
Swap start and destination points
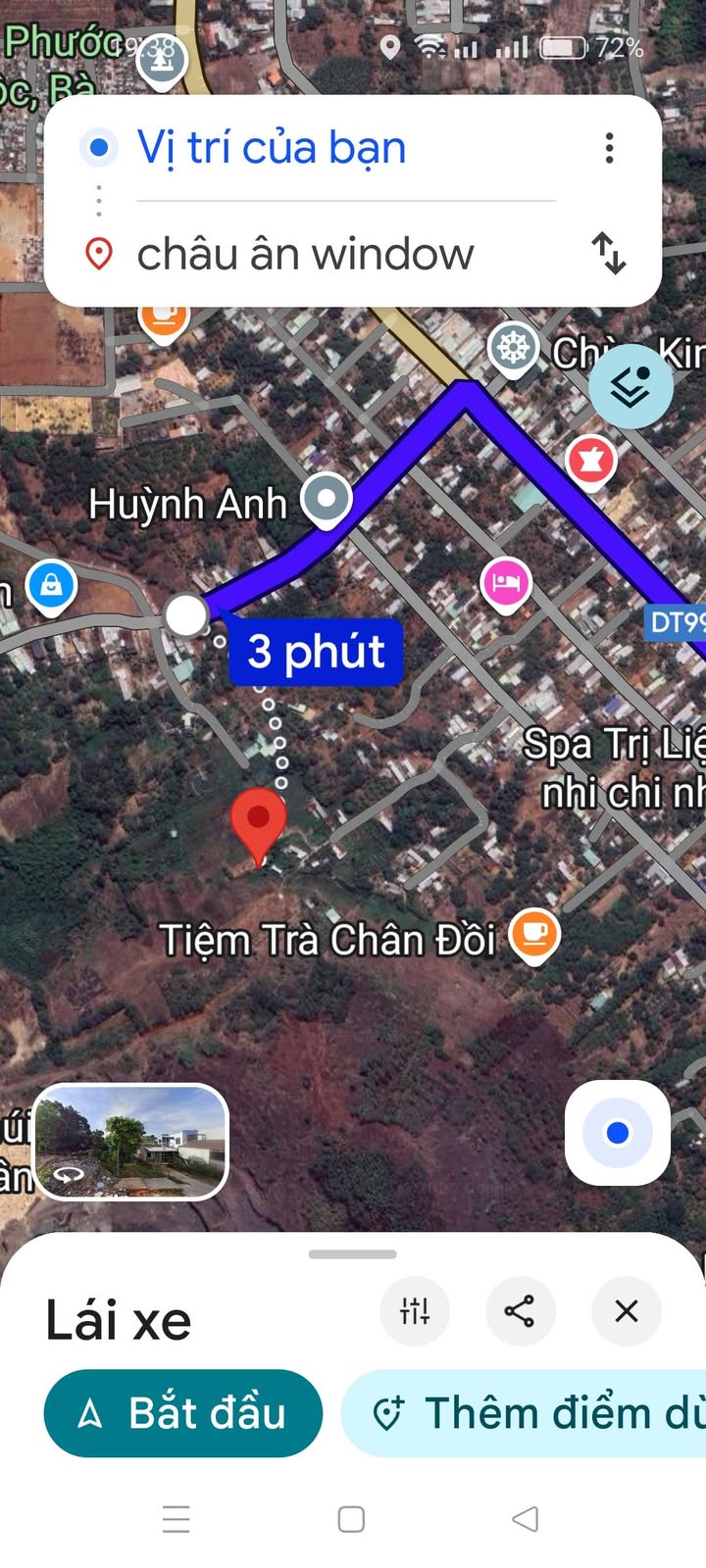point(609,253)
